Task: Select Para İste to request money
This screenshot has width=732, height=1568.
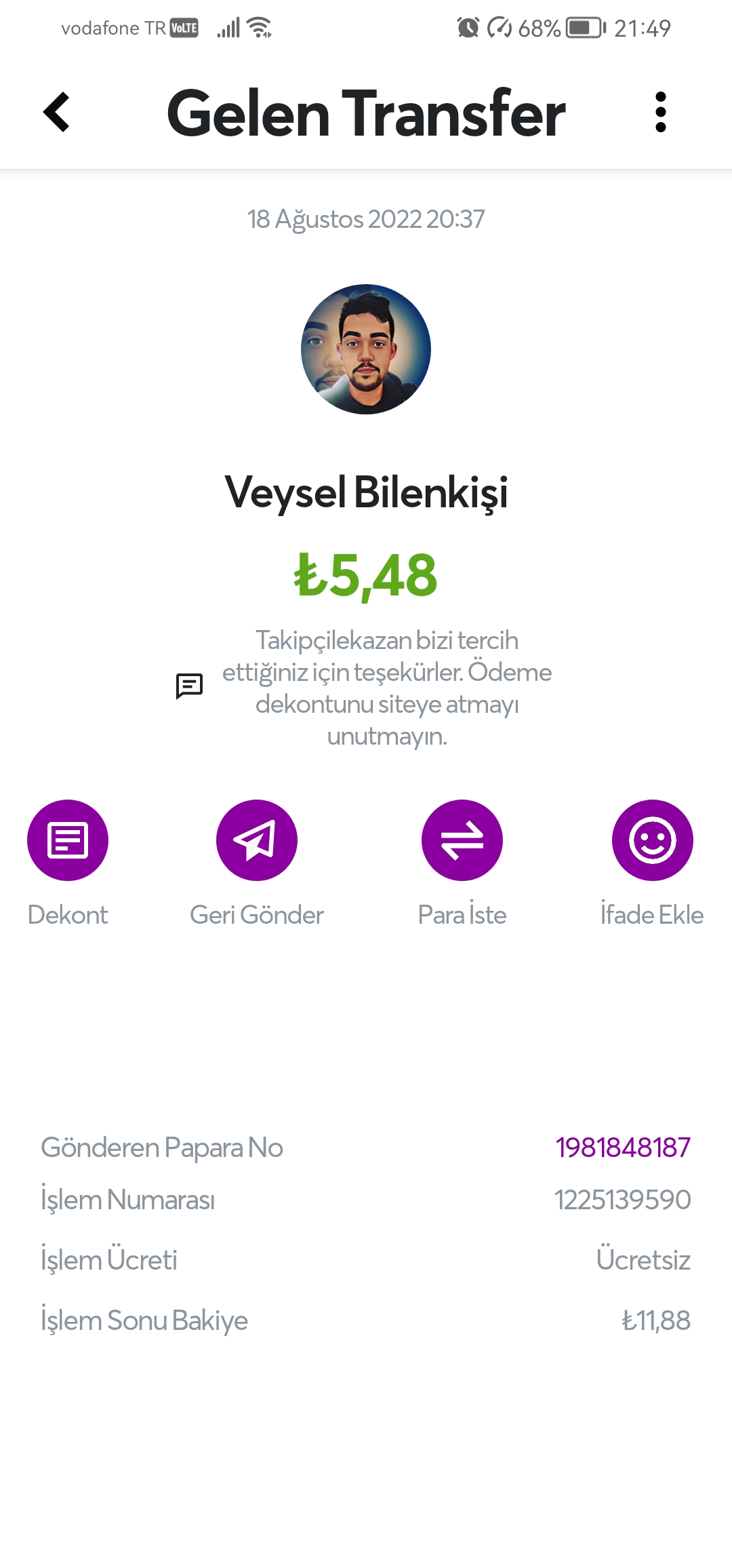Action: 462,840
